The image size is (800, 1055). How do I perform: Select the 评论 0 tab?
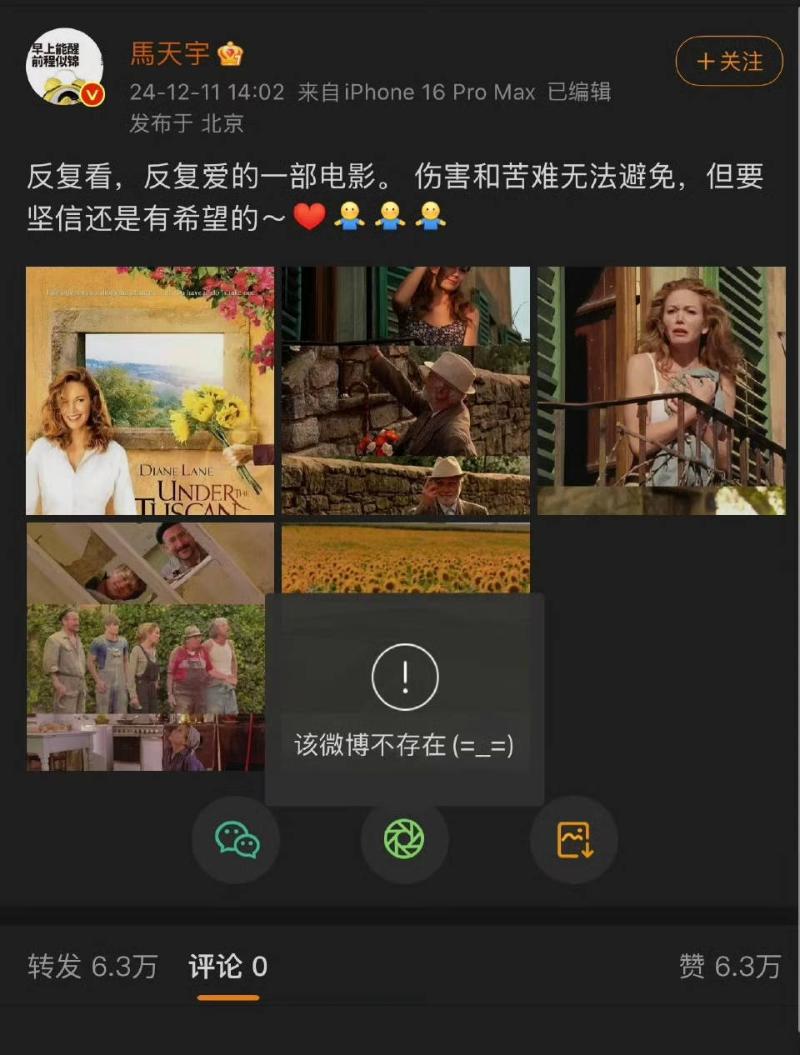tap(228, 966)
